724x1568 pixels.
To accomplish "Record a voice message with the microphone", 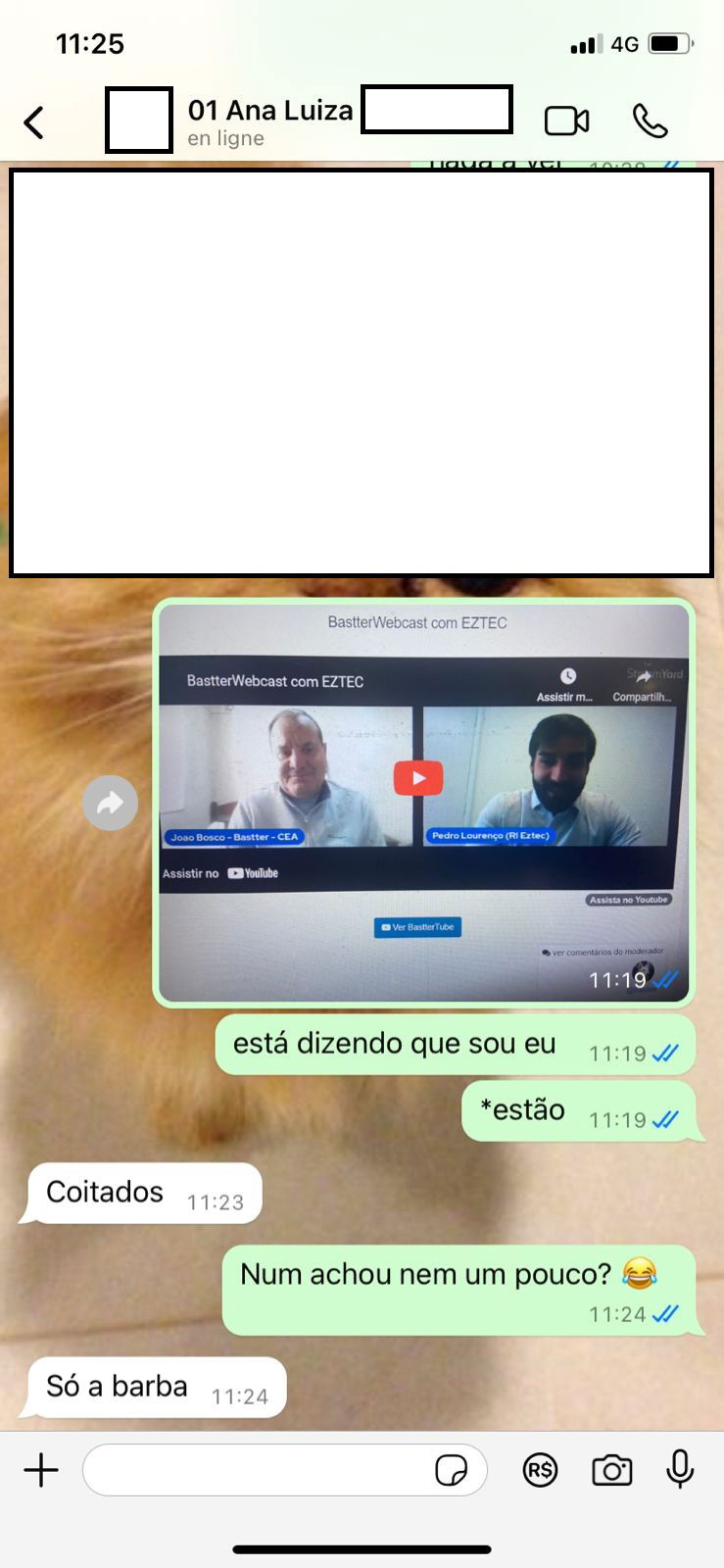I will point(680,1470).
